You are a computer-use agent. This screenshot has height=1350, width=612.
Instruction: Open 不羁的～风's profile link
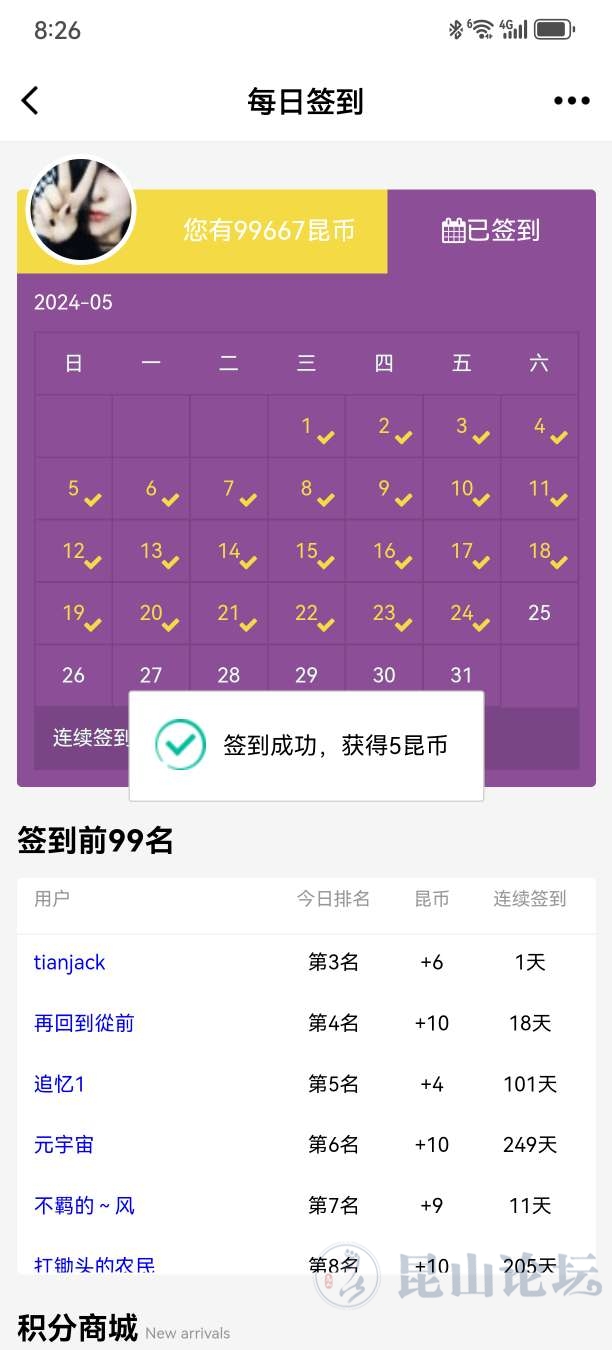click(x=84, y=1206)
